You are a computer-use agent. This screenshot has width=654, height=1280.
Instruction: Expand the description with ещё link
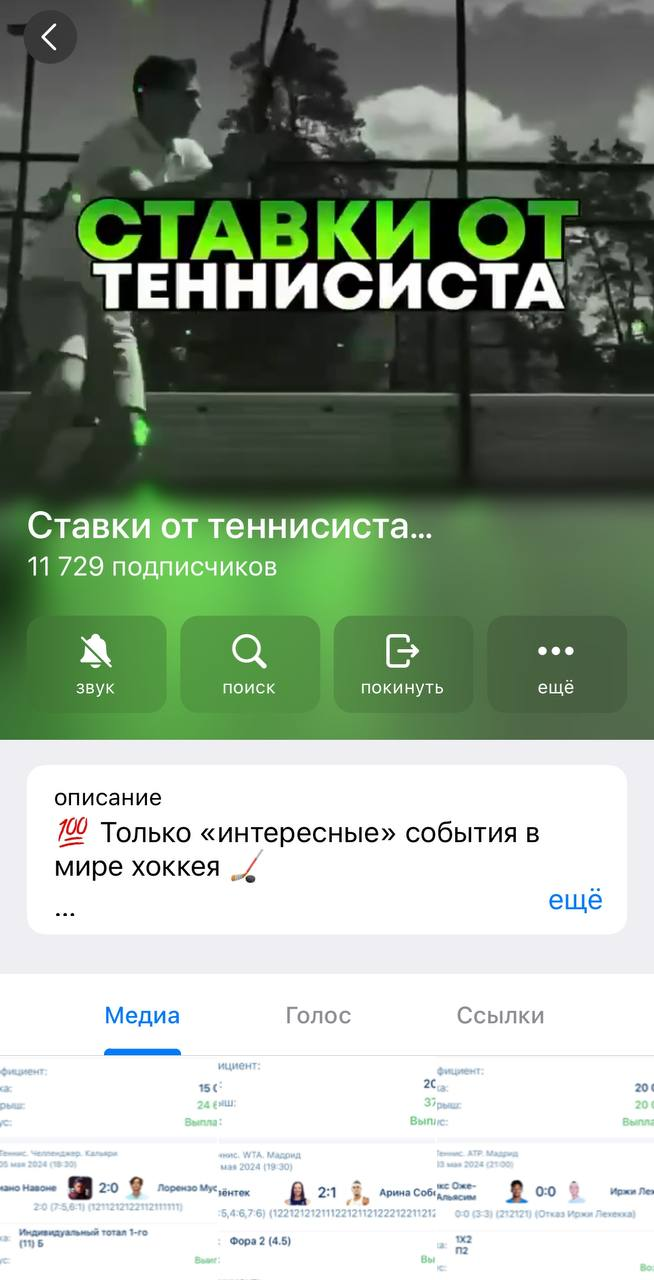pos(575,899)
